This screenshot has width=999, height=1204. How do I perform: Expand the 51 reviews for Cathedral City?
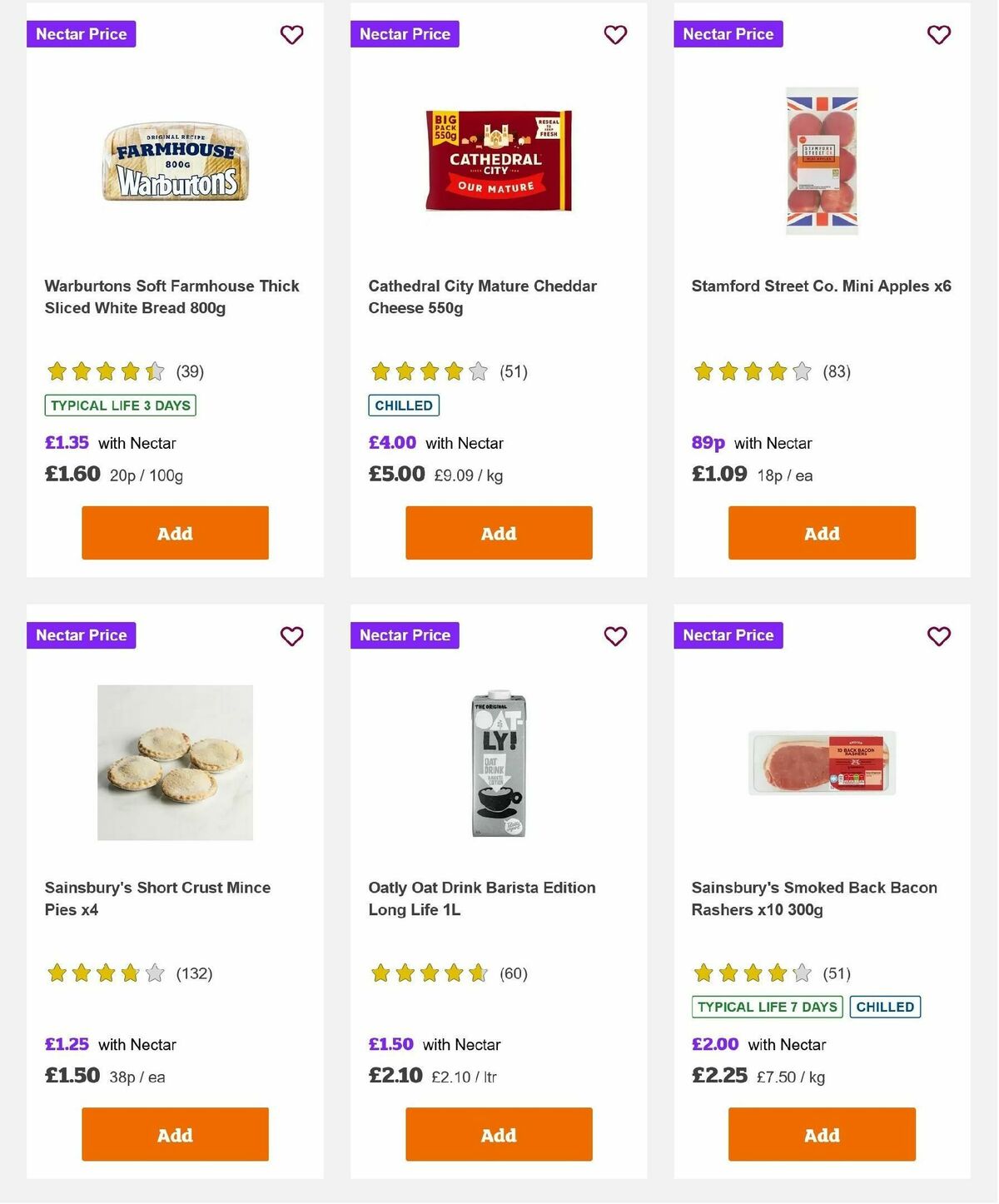tap(514, 371)
